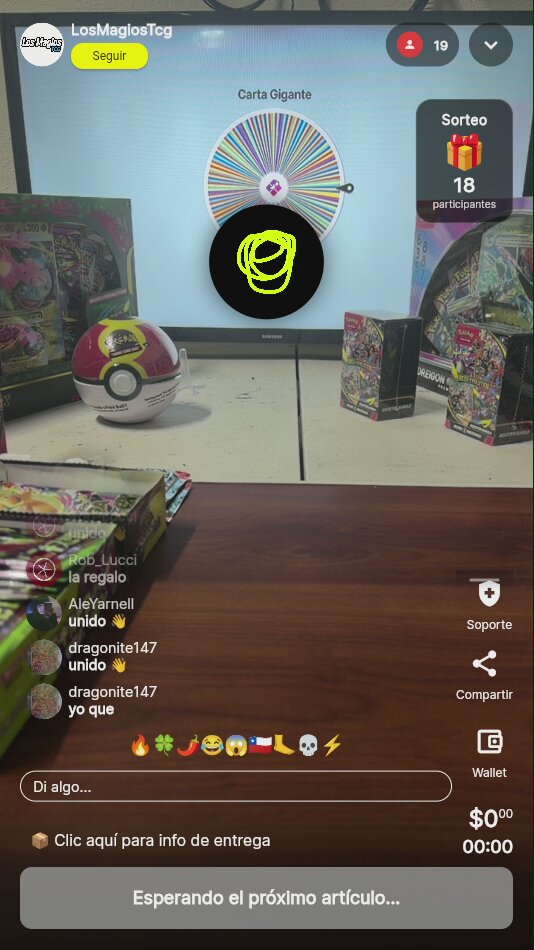Screen dimensions: 534x950
Task: Open the viewers count list
Action: click(x=422, y=45)
